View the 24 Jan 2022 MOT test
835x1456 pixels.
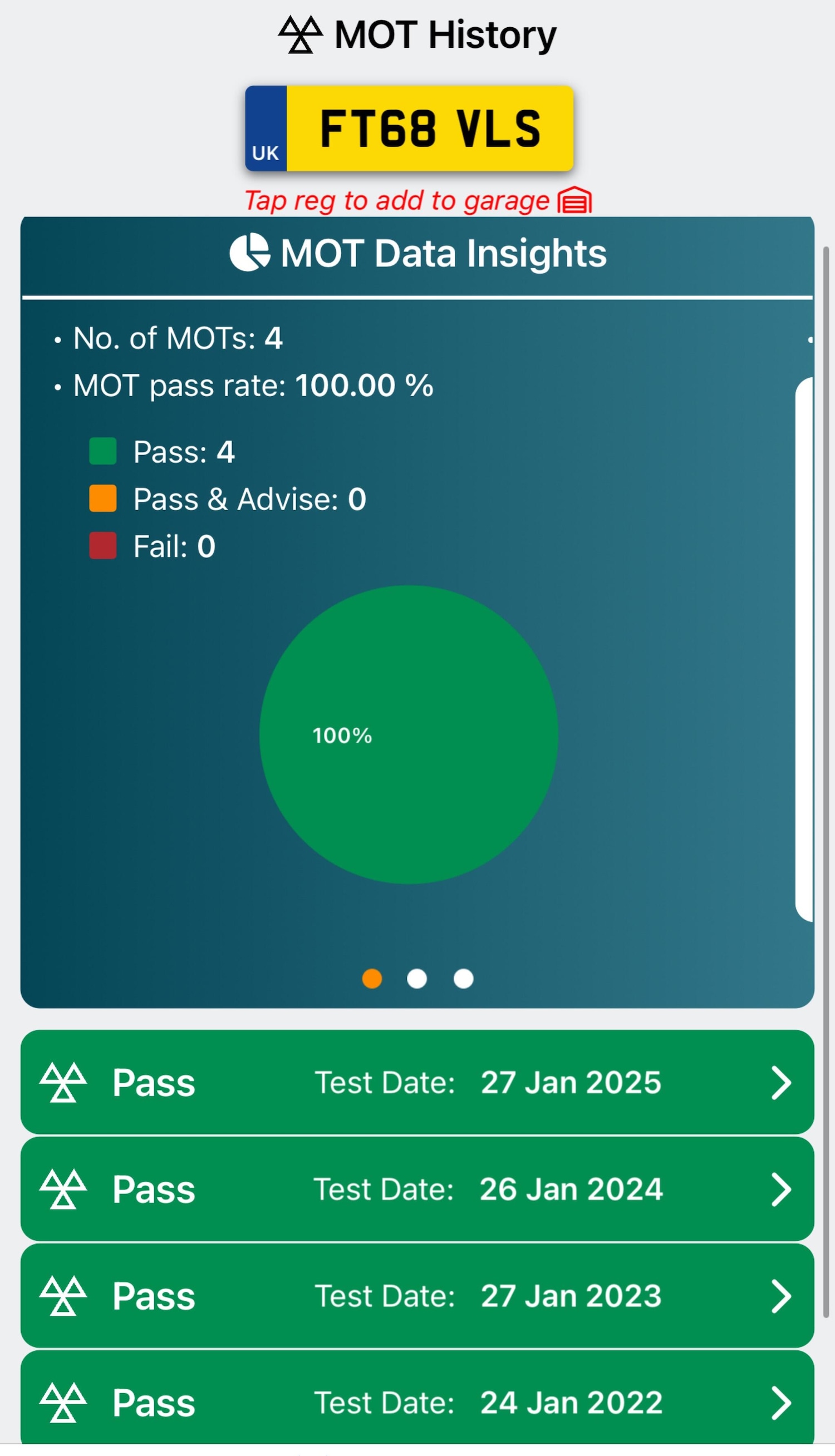(x=417, y=1401)
